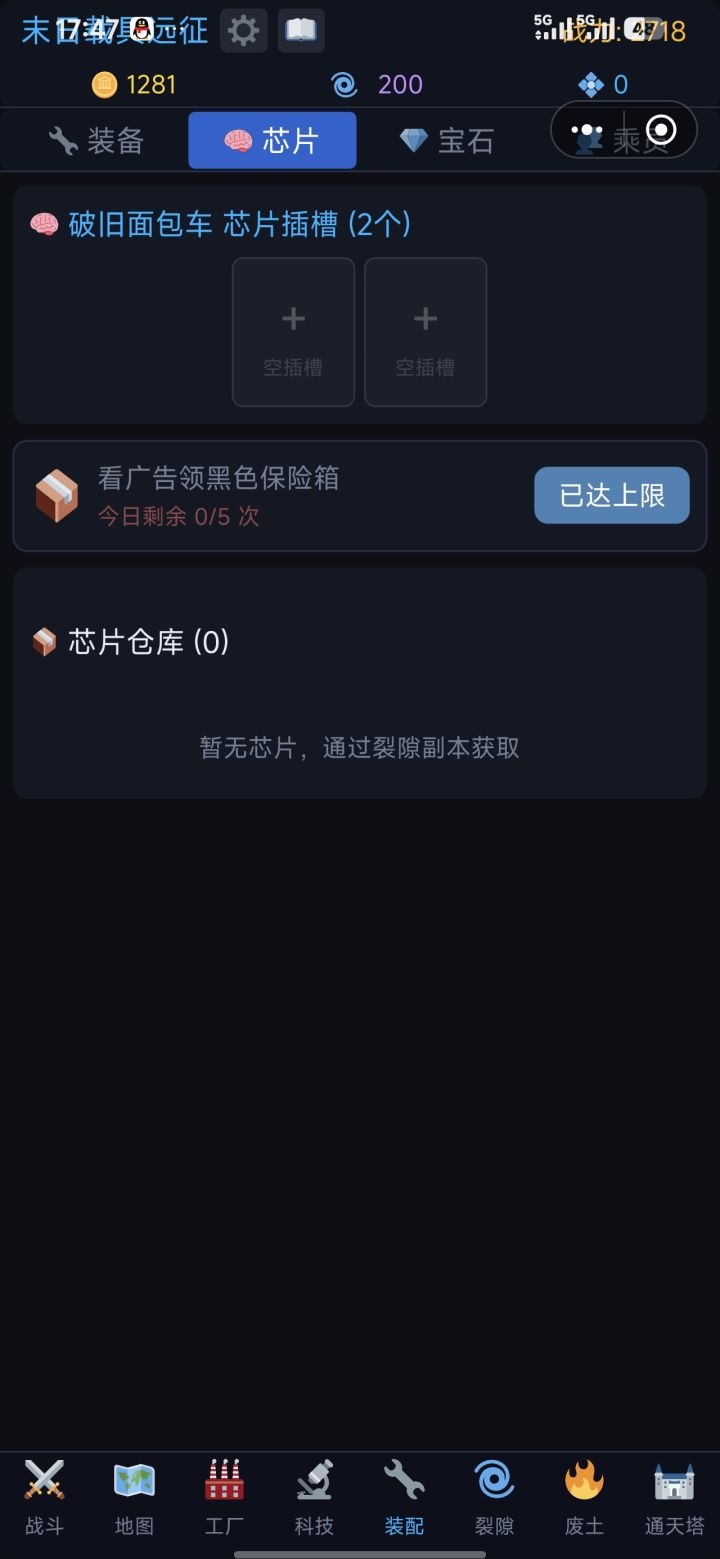Click the second empty 空插槽 chip slot
The height and width of the screenshot is (1559, 720).
coord(425,332)
